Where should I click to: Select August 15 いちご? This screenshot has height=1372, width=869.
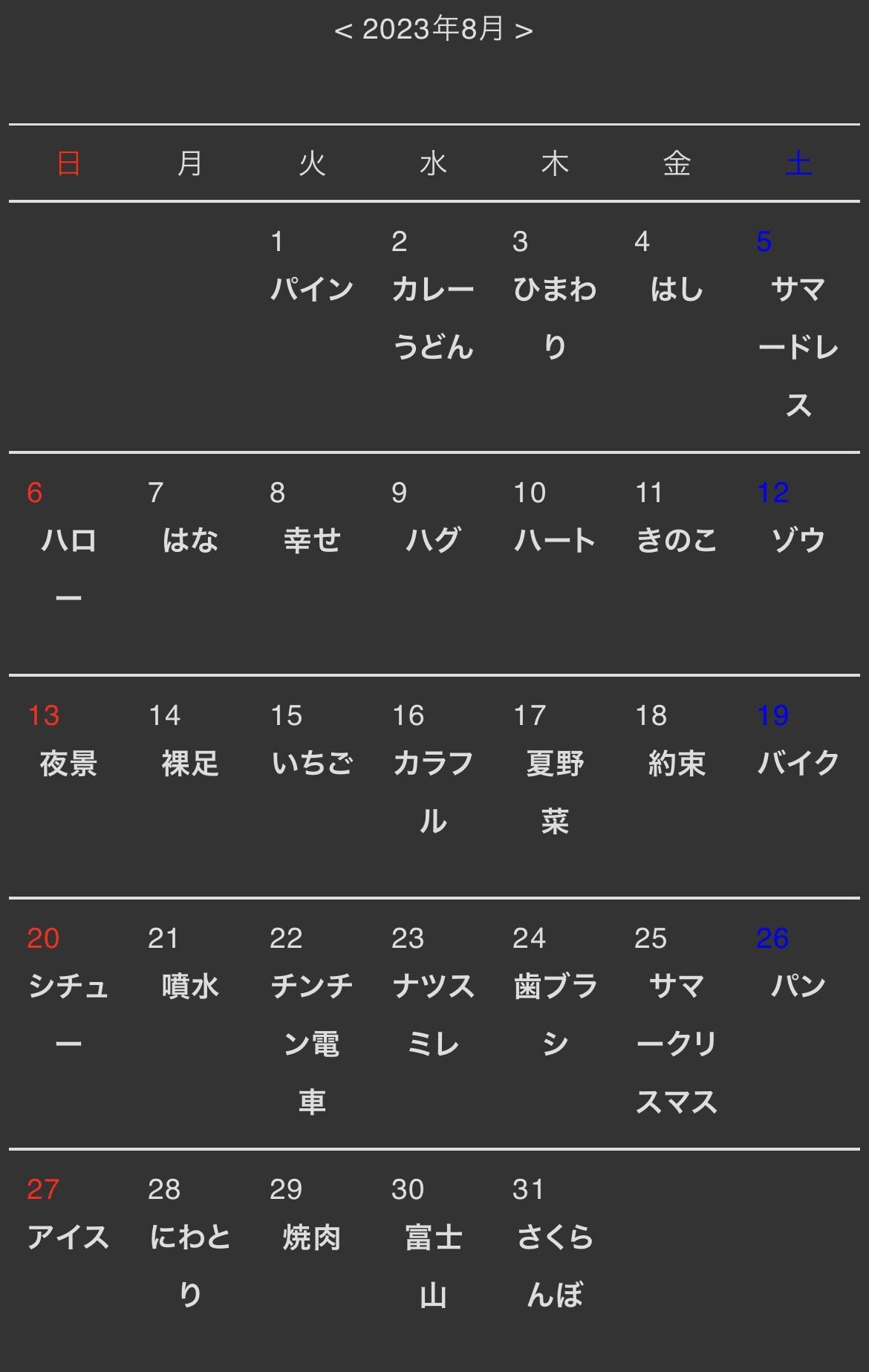[x=312, y=763]
